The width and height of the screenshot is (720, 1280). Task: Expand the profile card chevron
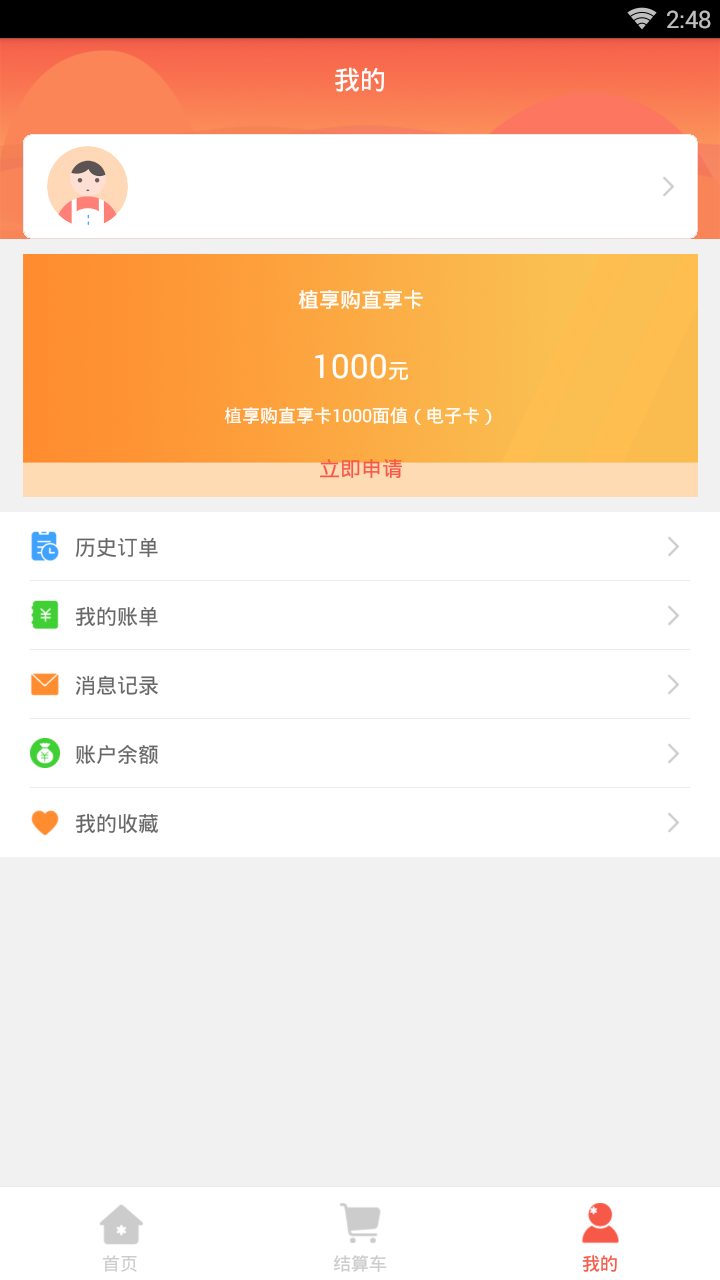pyautogui.click(x=667, y=186)
